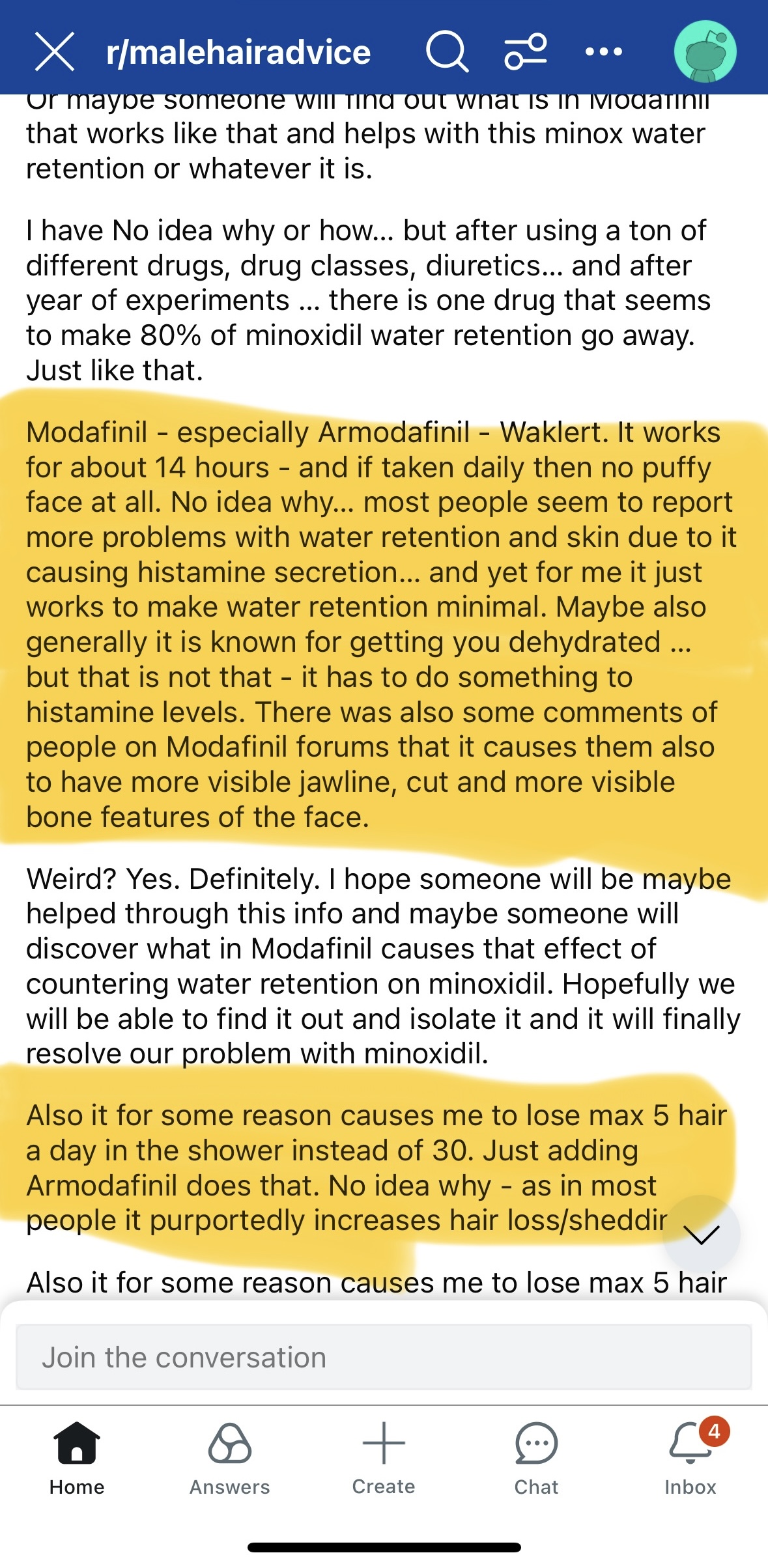The image size is (768, 1568).
Task: Open the three-dot overflow menu
Action: click(x=604, y=51)
